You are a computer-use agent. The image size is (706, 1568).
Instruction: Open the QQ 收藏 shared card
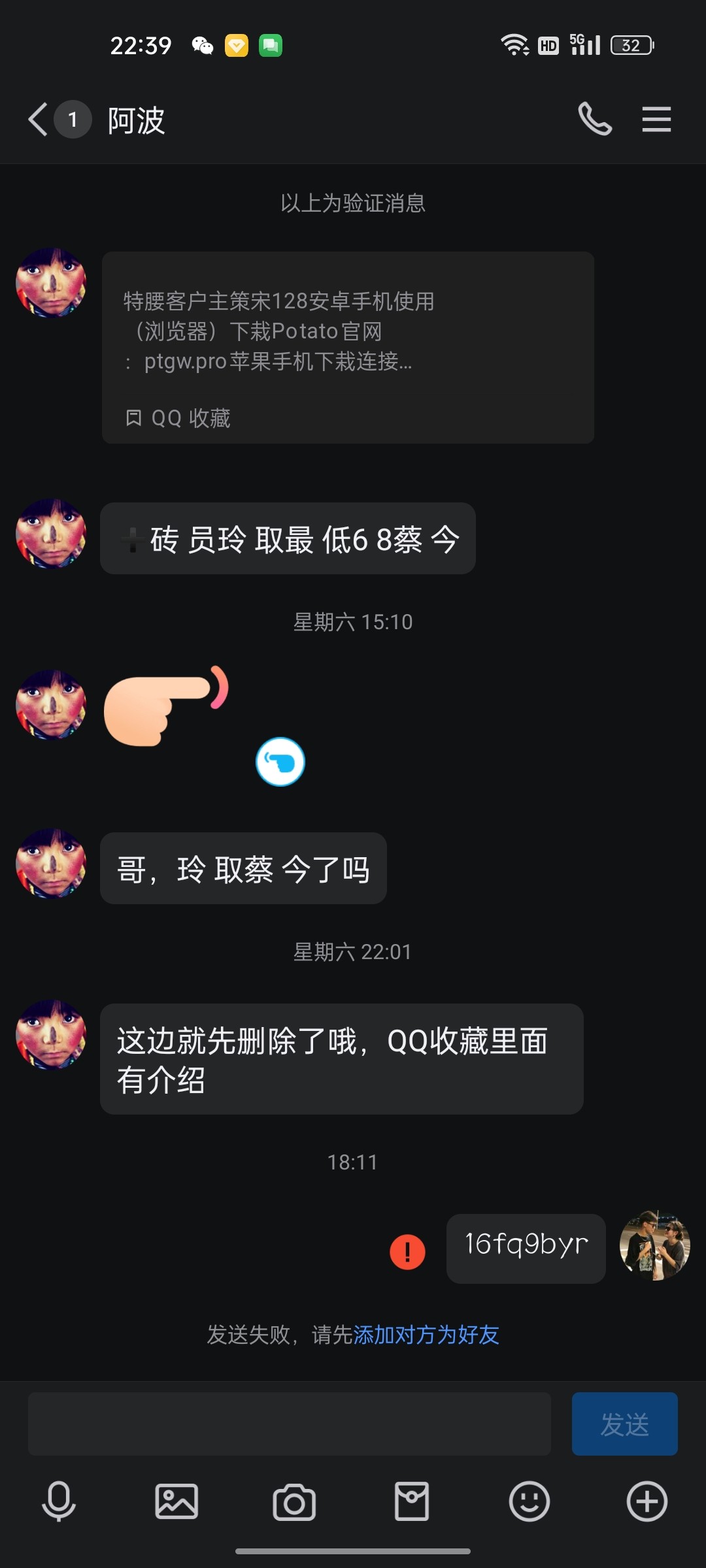pos(346,346)
